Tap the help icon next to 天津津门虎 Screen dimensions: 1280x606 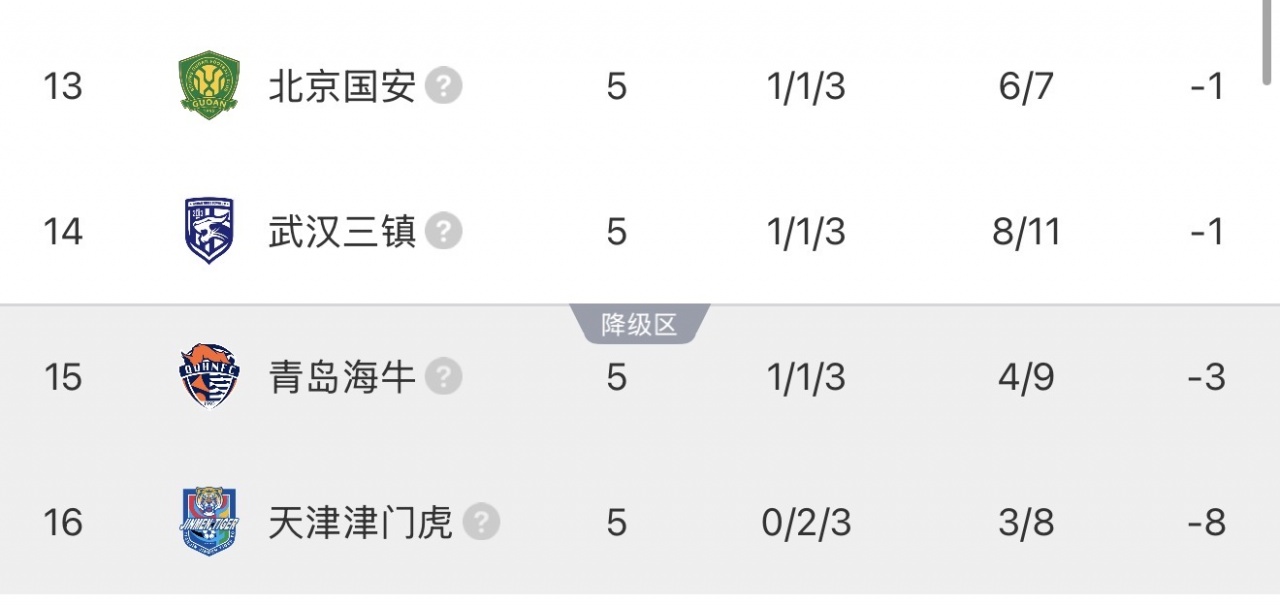tap(481, 523)
